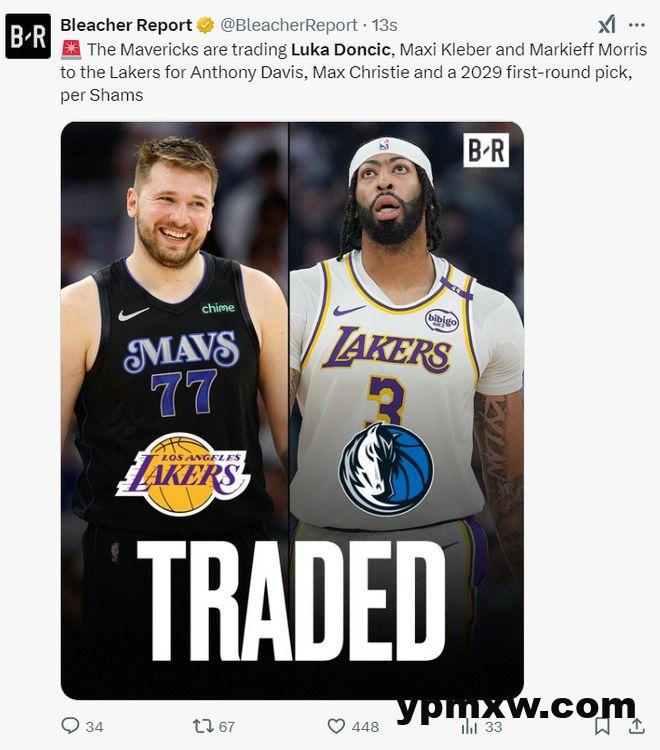Open the post's overflow menu
The height and width of the screenshot is (750, 660).
[637, 25]
